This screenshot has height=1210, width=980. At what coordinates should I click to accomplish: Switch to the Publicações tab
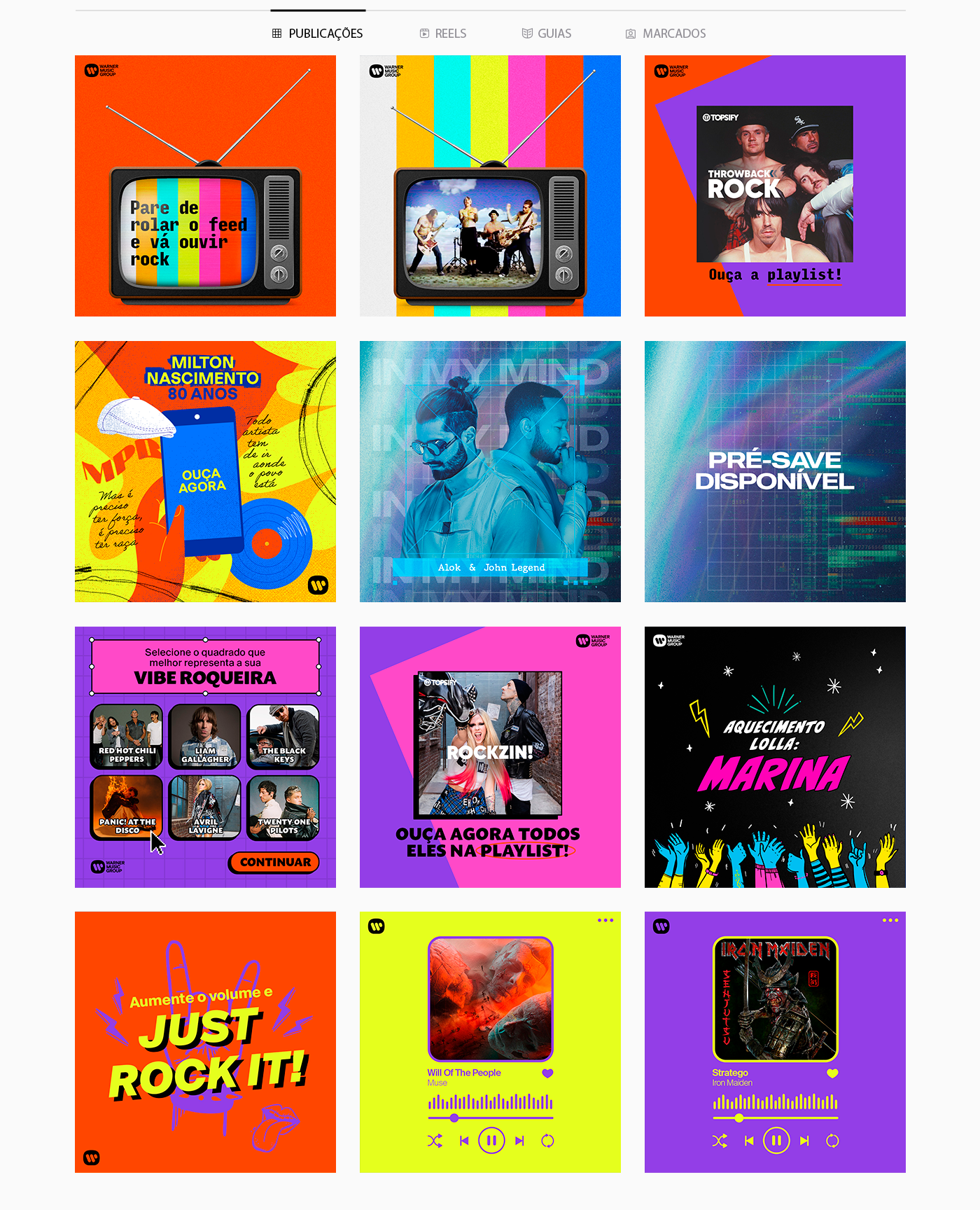click(318, 34)
